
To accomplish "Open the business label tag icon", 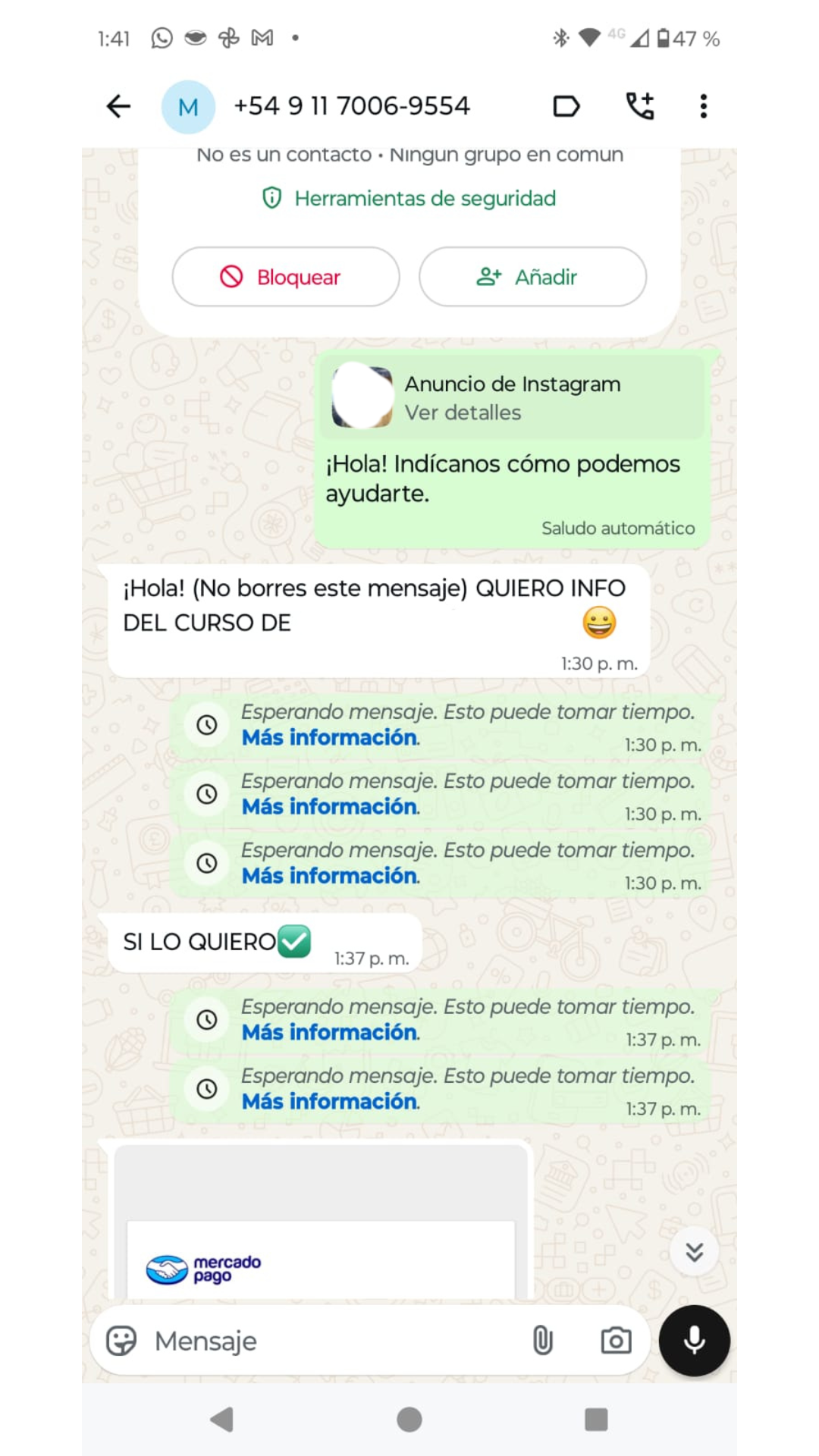I will coord(566,105).
